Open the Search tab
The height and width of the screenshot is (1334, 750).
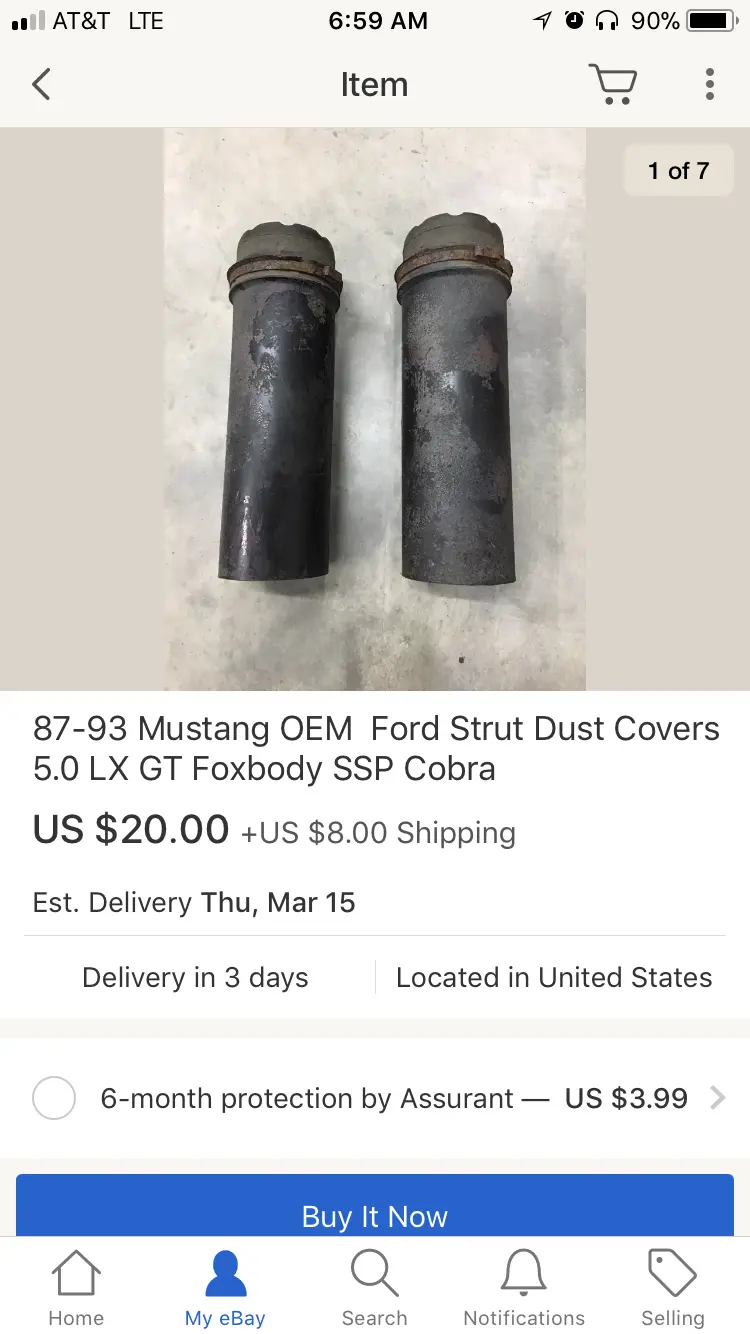pyautogui.click(x=375, y=1290)
